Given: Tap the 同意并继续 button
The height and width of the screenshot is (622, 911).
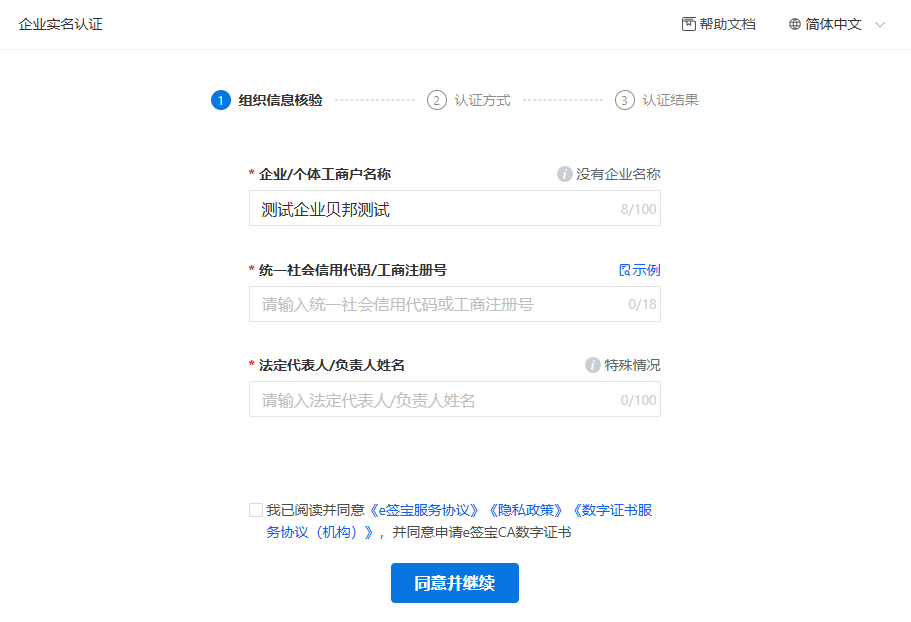Looking at the screenshot, I should [454, 583].
